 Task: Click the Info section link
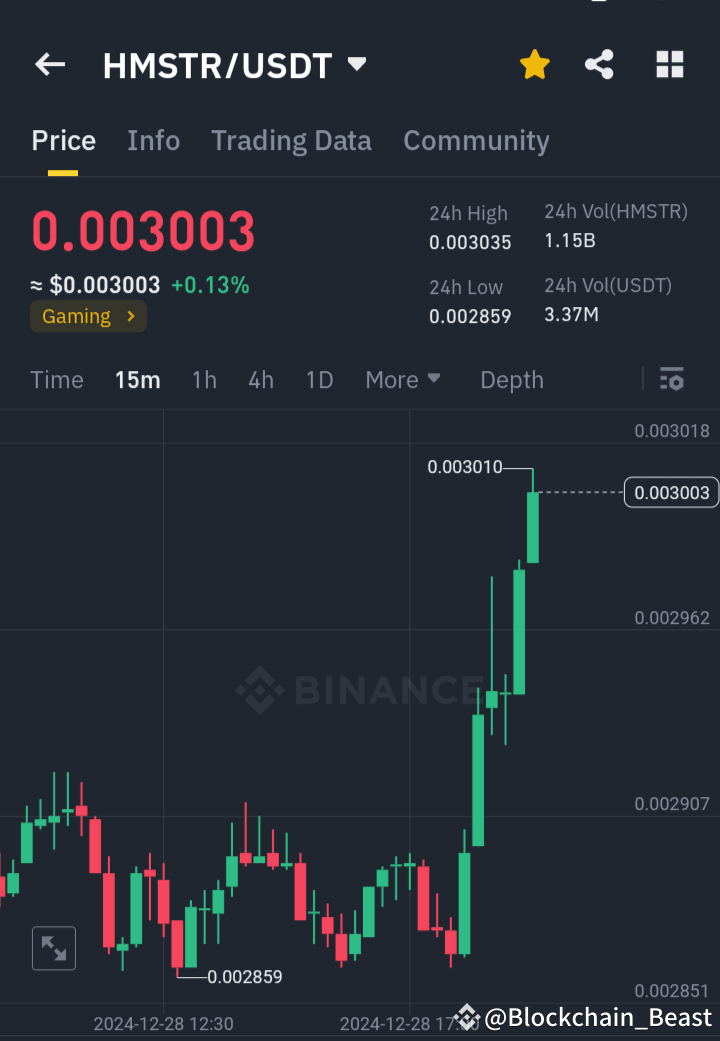(153, 140)
